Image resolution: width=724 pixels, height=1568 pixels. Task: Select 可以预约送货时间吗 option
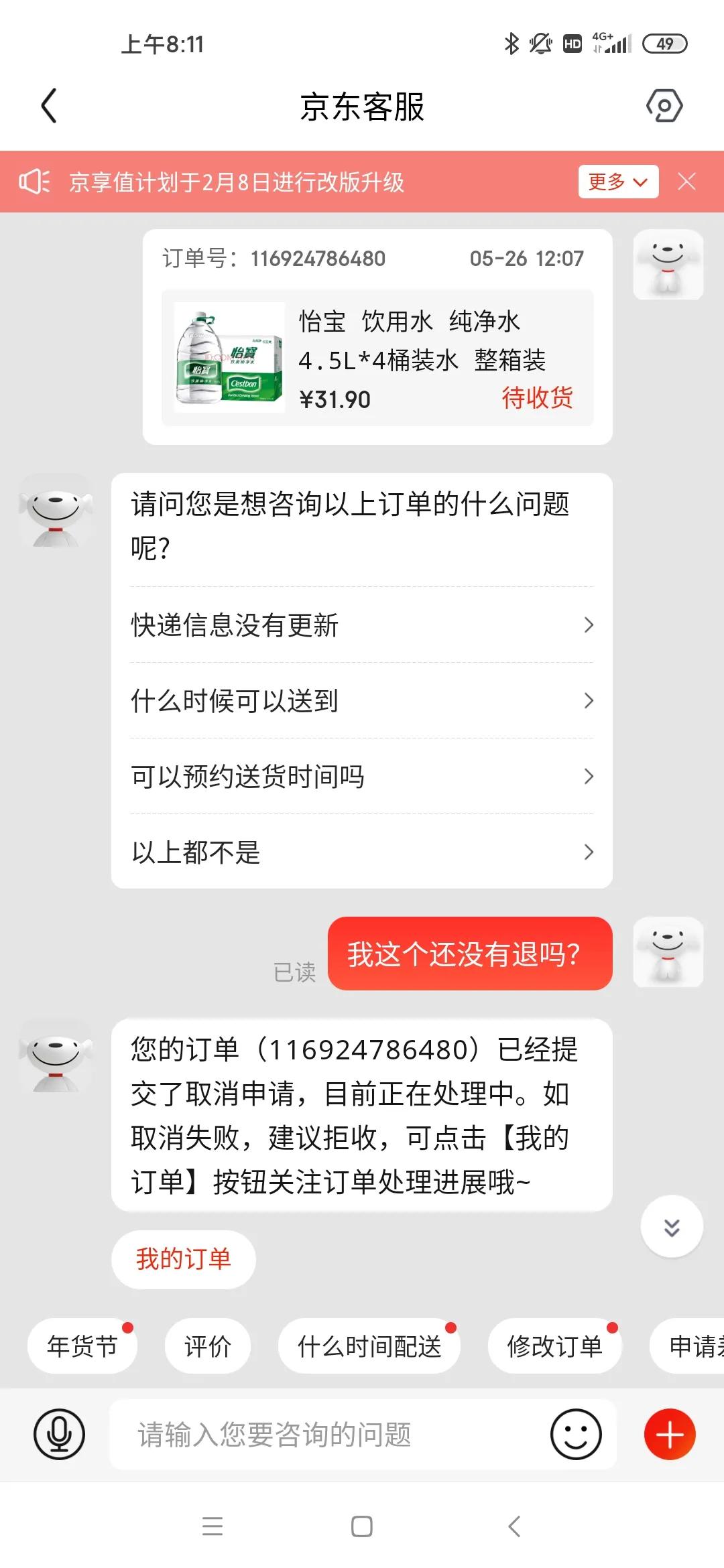pos(362,777)
